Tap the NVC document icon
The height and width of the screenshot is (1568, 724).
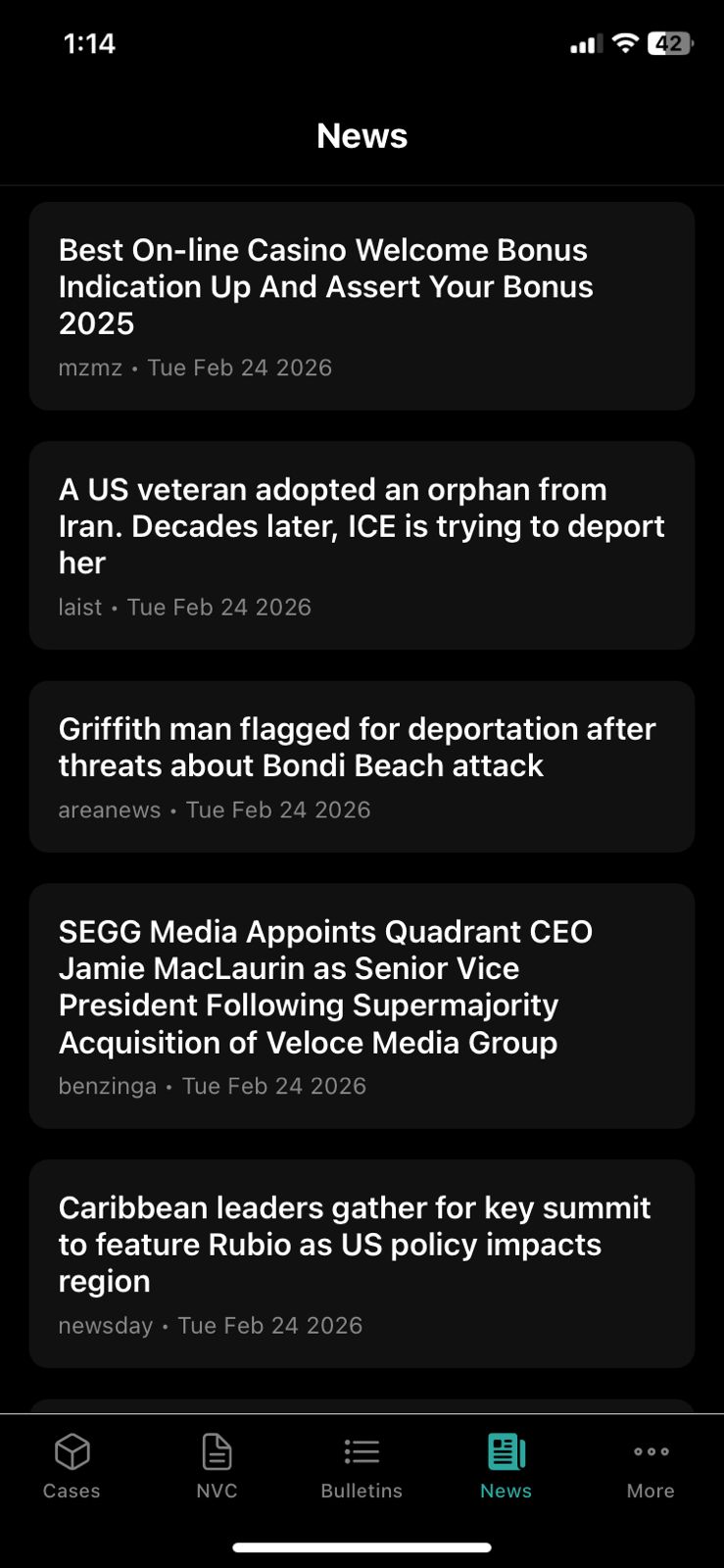[x=217, y=1451]
